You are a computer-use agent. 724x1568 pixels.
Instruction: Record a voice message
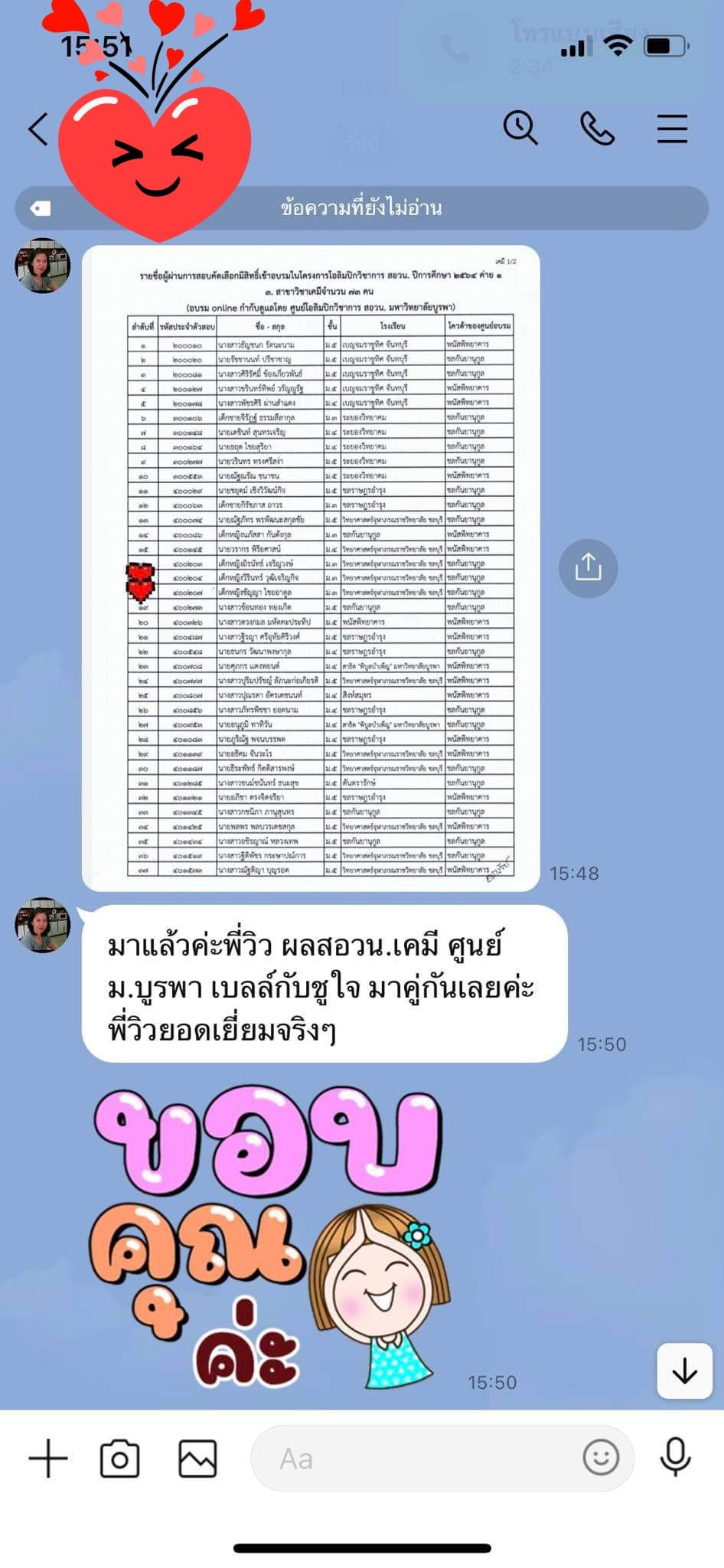coord(675,1457)
